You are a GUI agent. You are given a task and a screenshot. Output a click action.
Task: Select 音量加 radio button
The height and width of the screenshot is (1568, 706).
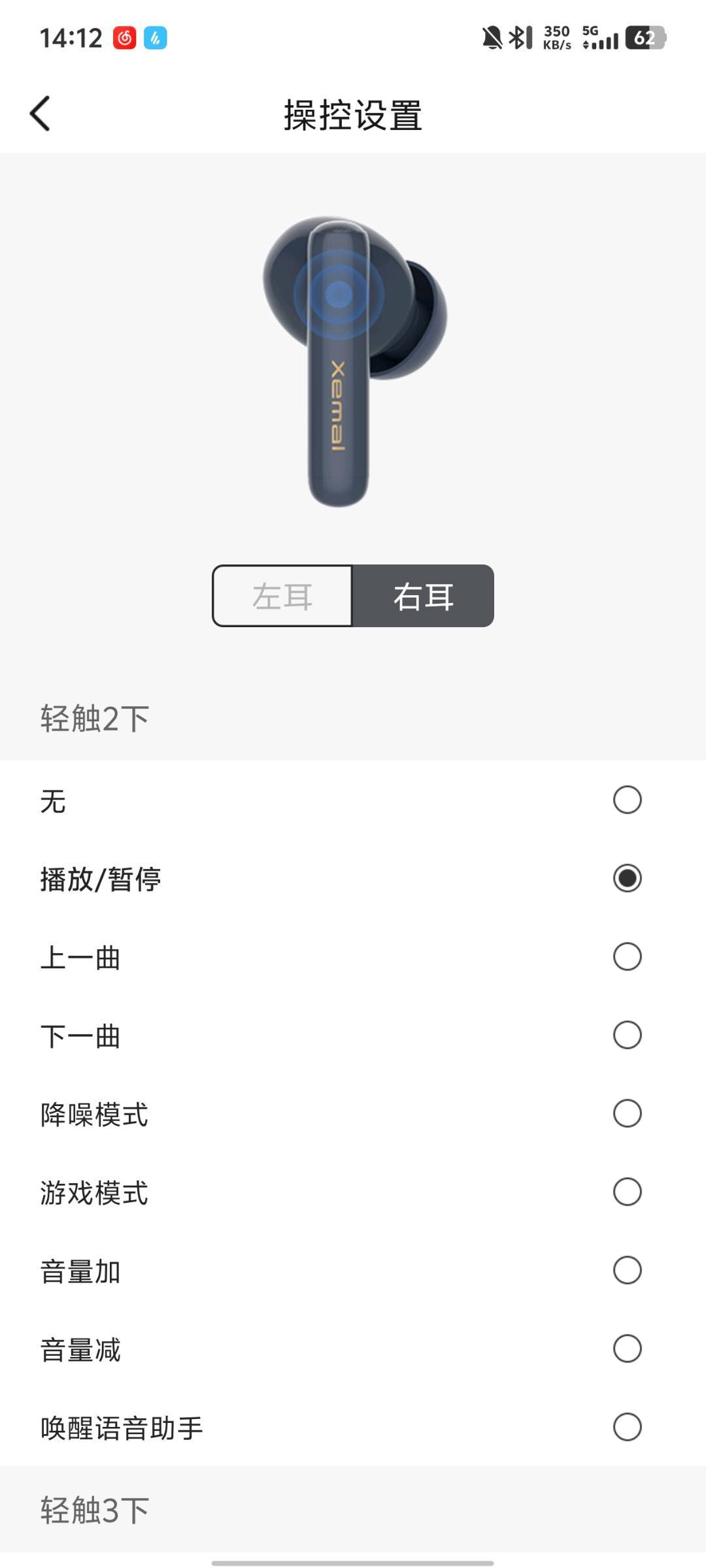click(627, 1270)
